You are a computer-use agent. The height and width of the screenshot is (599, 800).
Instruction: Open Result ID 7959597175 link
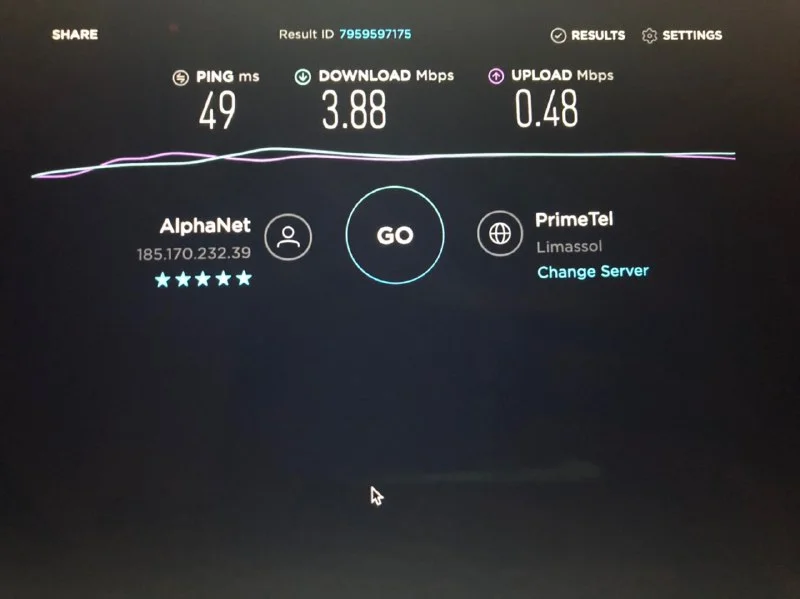pos(375,34)
